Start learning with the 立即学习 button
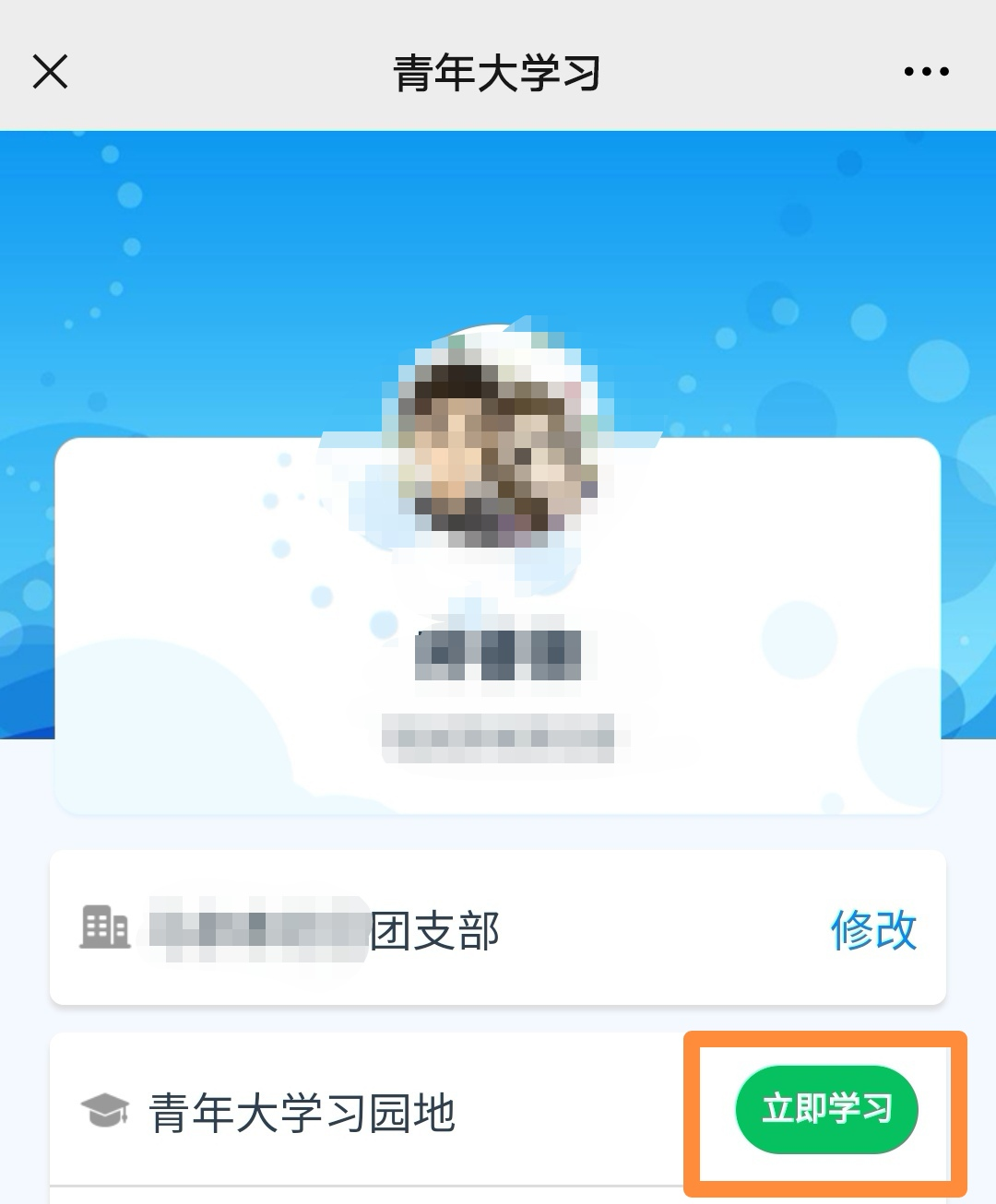Viewport: 996px width, 1204px height. pyautogui.click(x=826, y=1109)
